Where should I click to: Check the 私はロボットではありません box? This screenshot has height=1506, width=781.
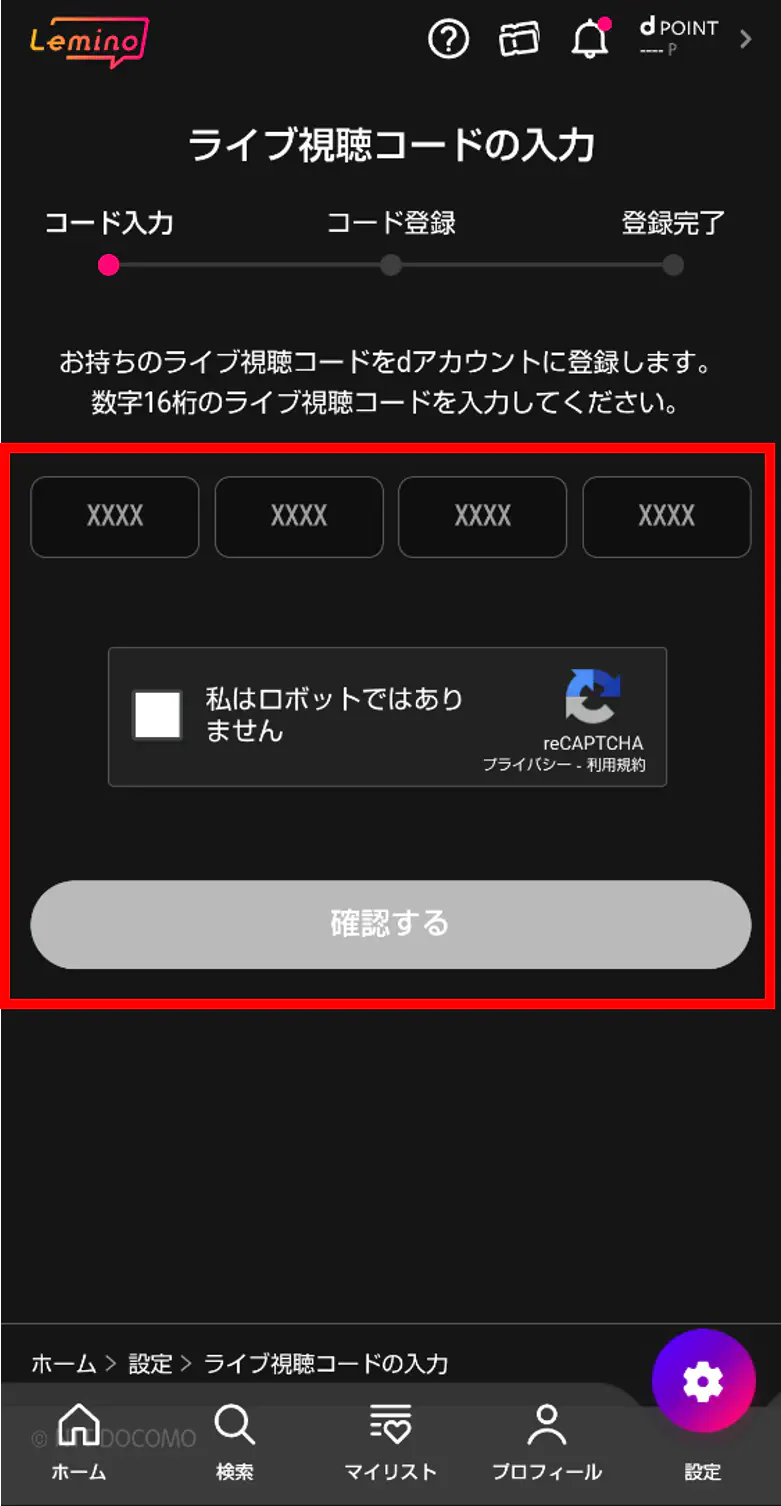158,715
